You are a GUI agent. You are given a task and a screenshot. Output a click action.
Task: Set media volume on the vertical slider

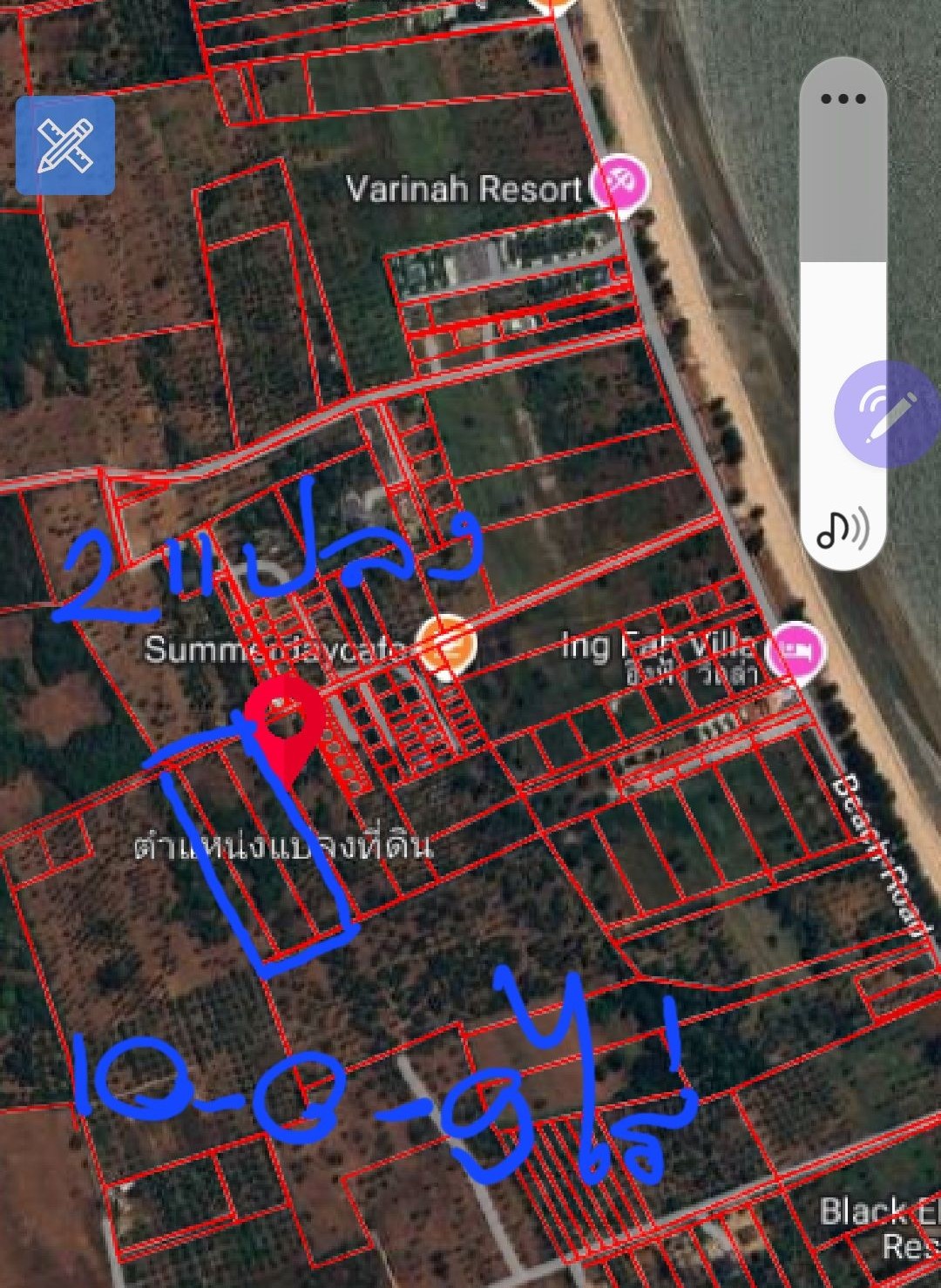point(843,261)
